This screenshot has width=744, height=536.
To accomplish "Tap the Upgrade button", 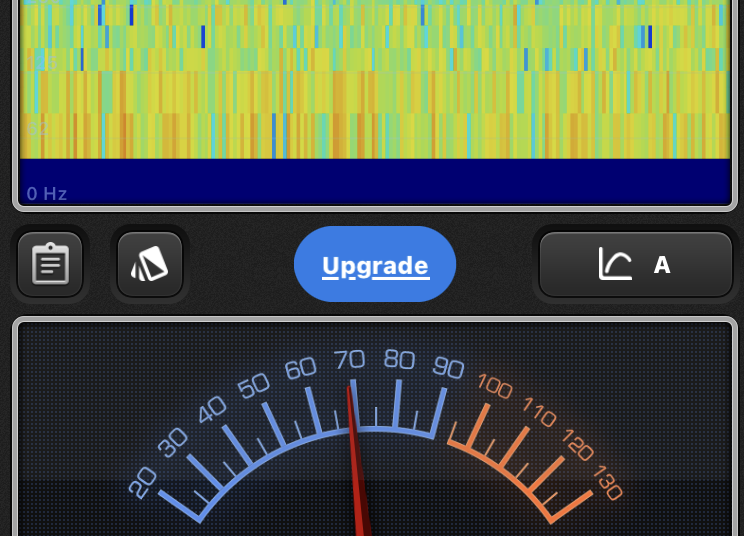I will 375,265.
